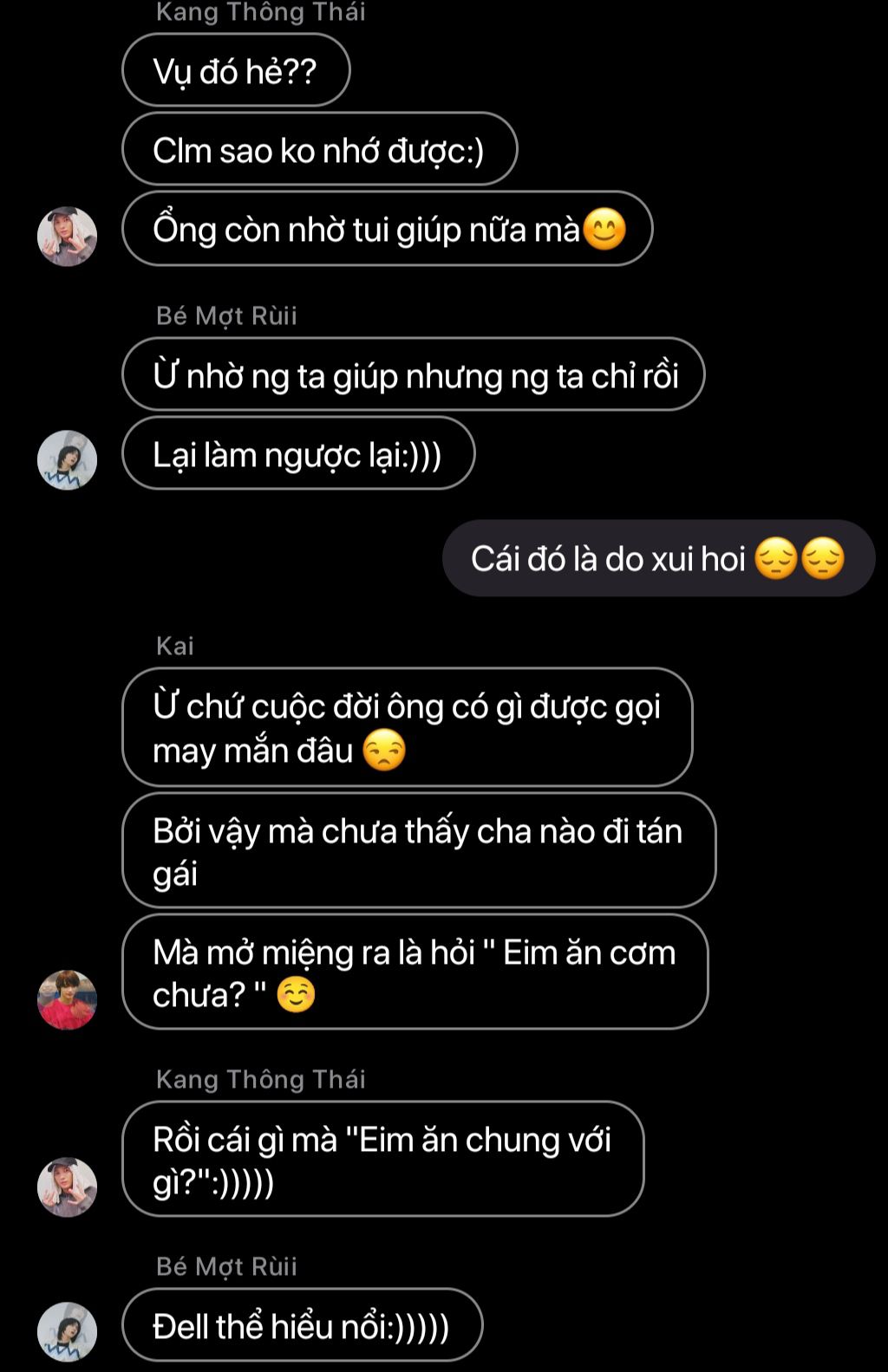Open Kang Thông Thái's avatar beside "Ổng còn nhờ tui giúp"
Viewport: 888px width, 1372px height.
[x=67, y=236]
